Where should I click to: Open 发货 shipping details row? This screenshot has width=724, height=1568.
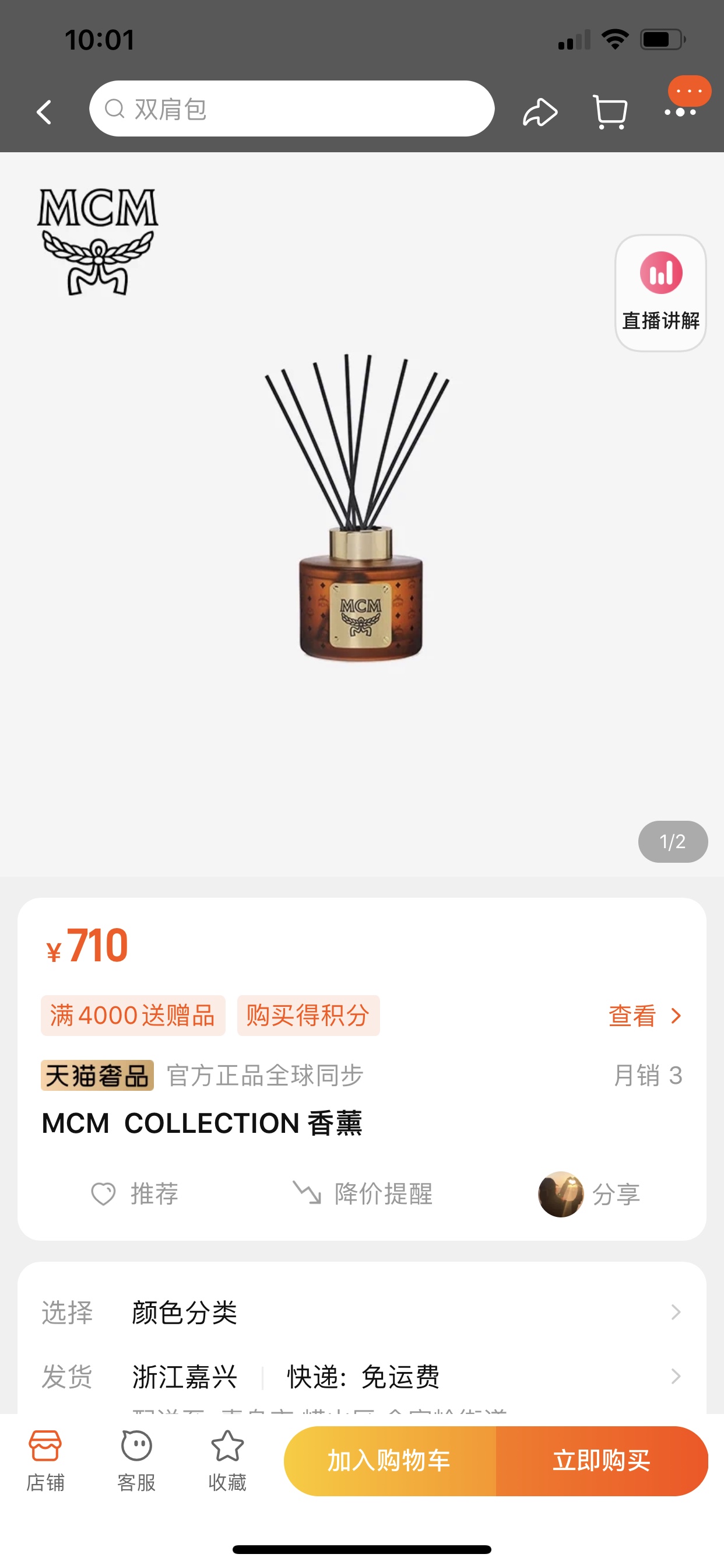361,1375
